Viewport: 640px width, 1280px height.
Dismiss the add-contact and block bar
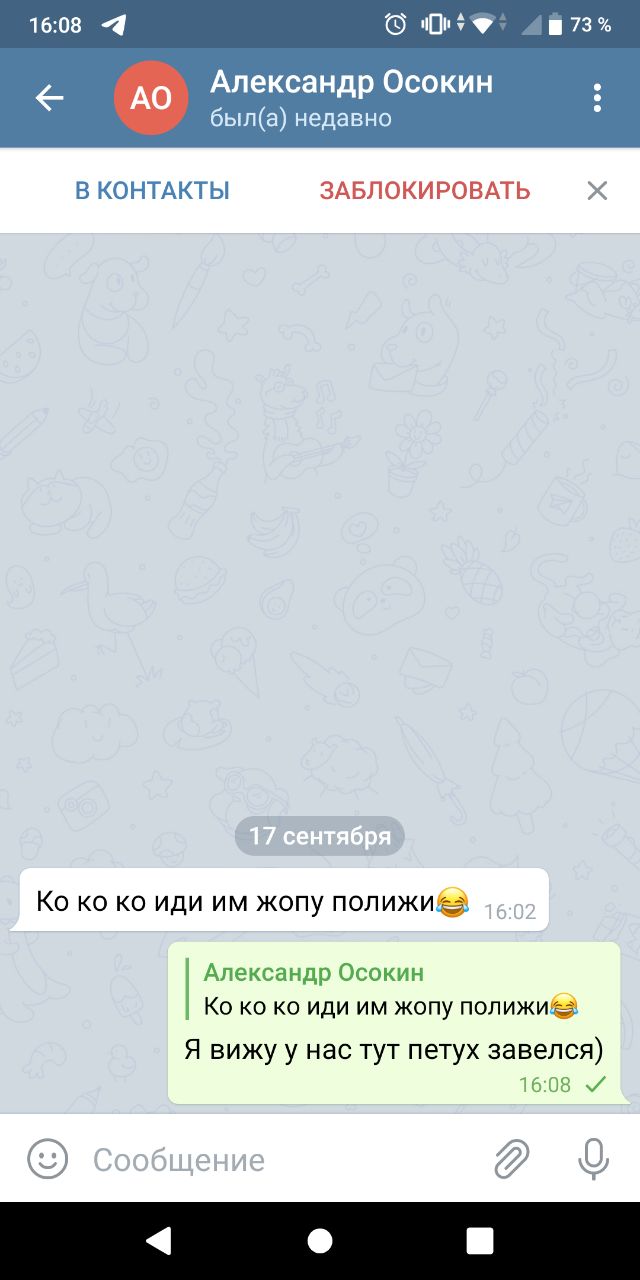tap(597, 190)
